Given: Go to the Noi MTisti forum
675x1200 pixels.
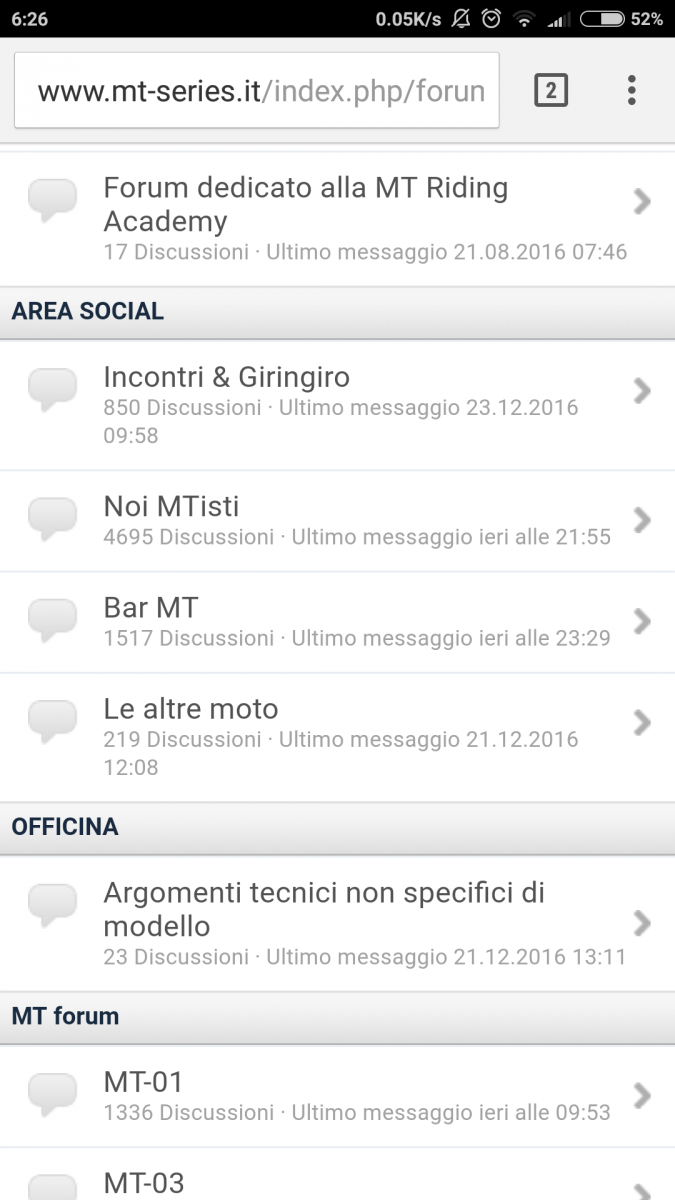Looking at the screenshot, I should (x=337, y=521).
